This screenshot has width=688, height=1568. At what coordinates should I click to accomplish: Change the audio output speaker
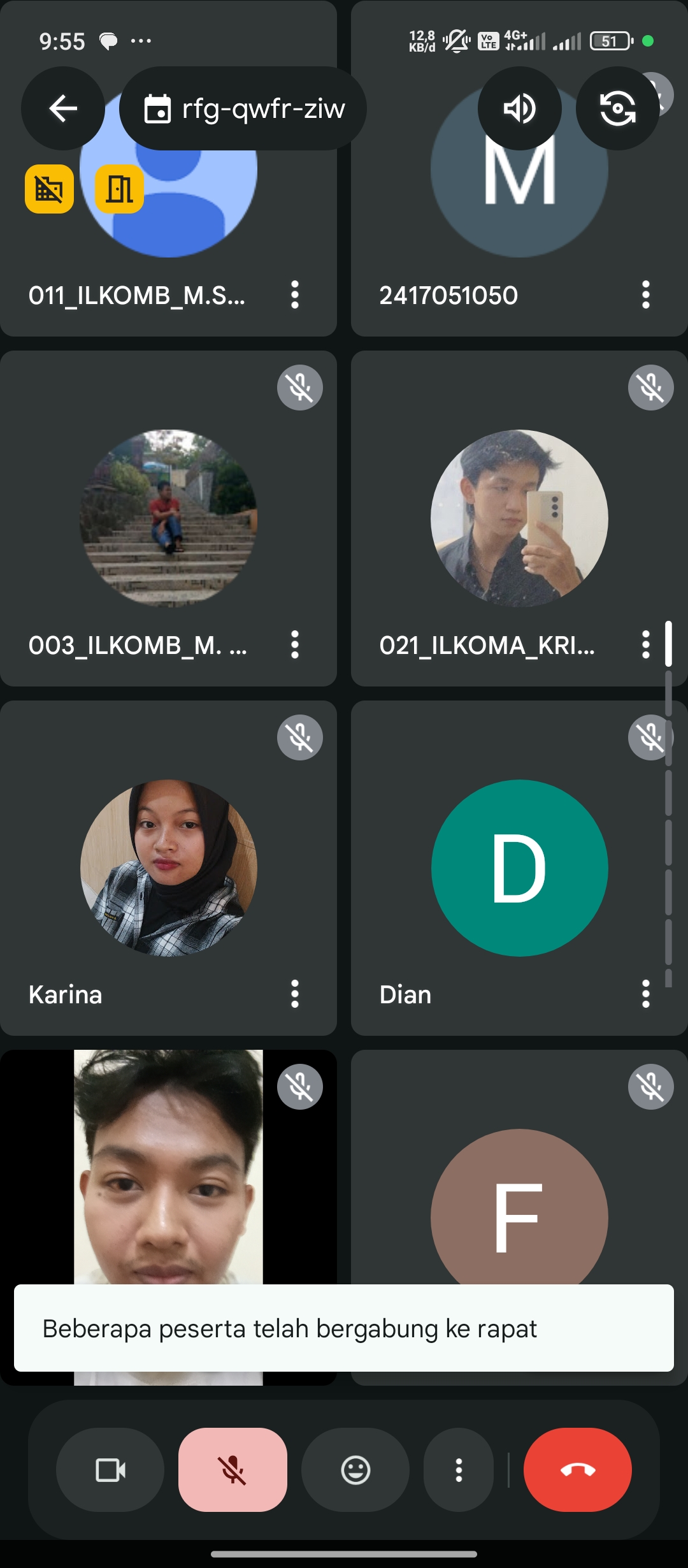[x=519, y=108]
